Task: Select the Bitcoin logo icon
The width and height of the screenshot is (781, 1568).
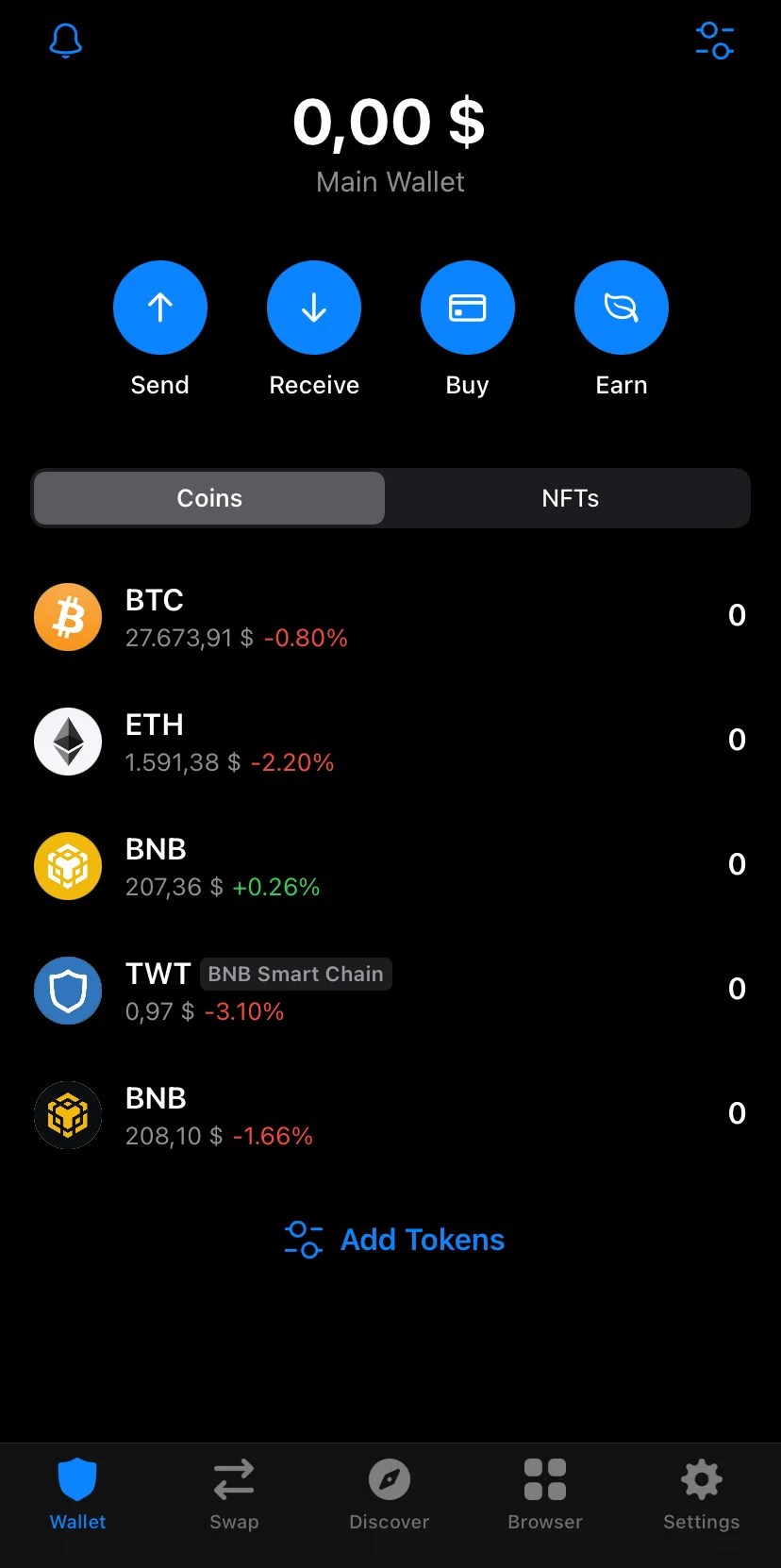Action: click(67, 616)
